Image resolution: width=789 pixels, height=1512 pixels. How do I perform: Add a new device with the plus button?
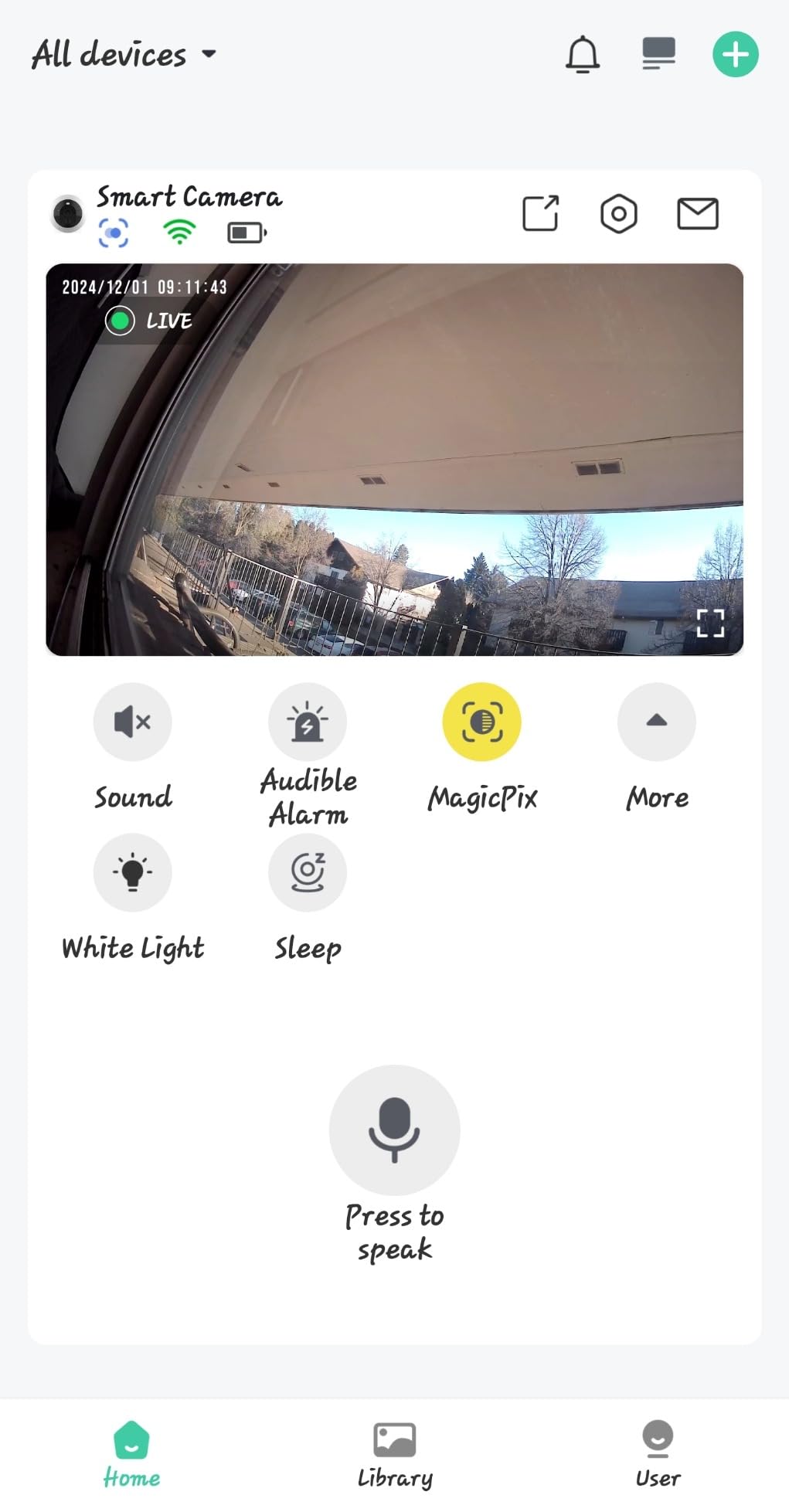point(735,53)
